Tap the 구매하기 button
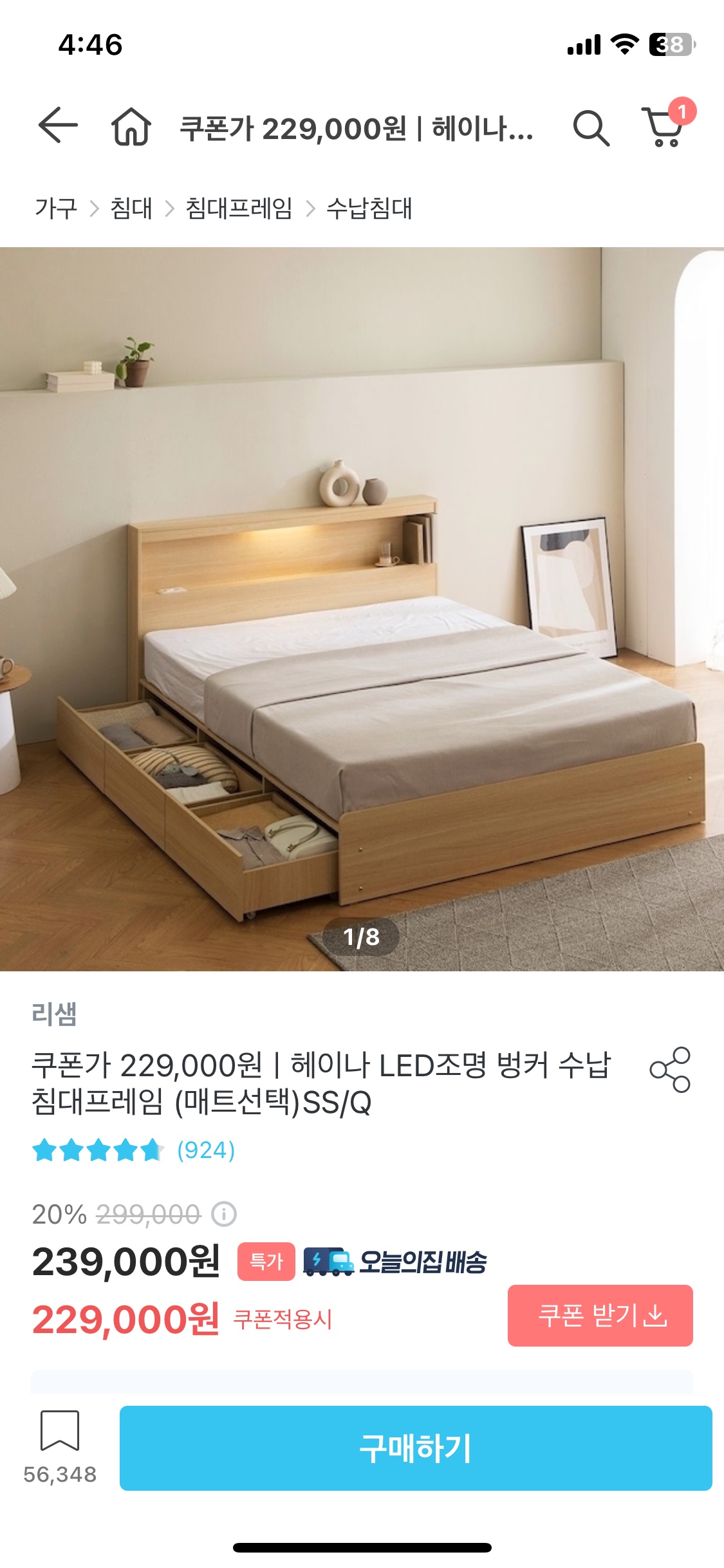Viewport: 724px width, 1568px height. (x=416, y=1448)
